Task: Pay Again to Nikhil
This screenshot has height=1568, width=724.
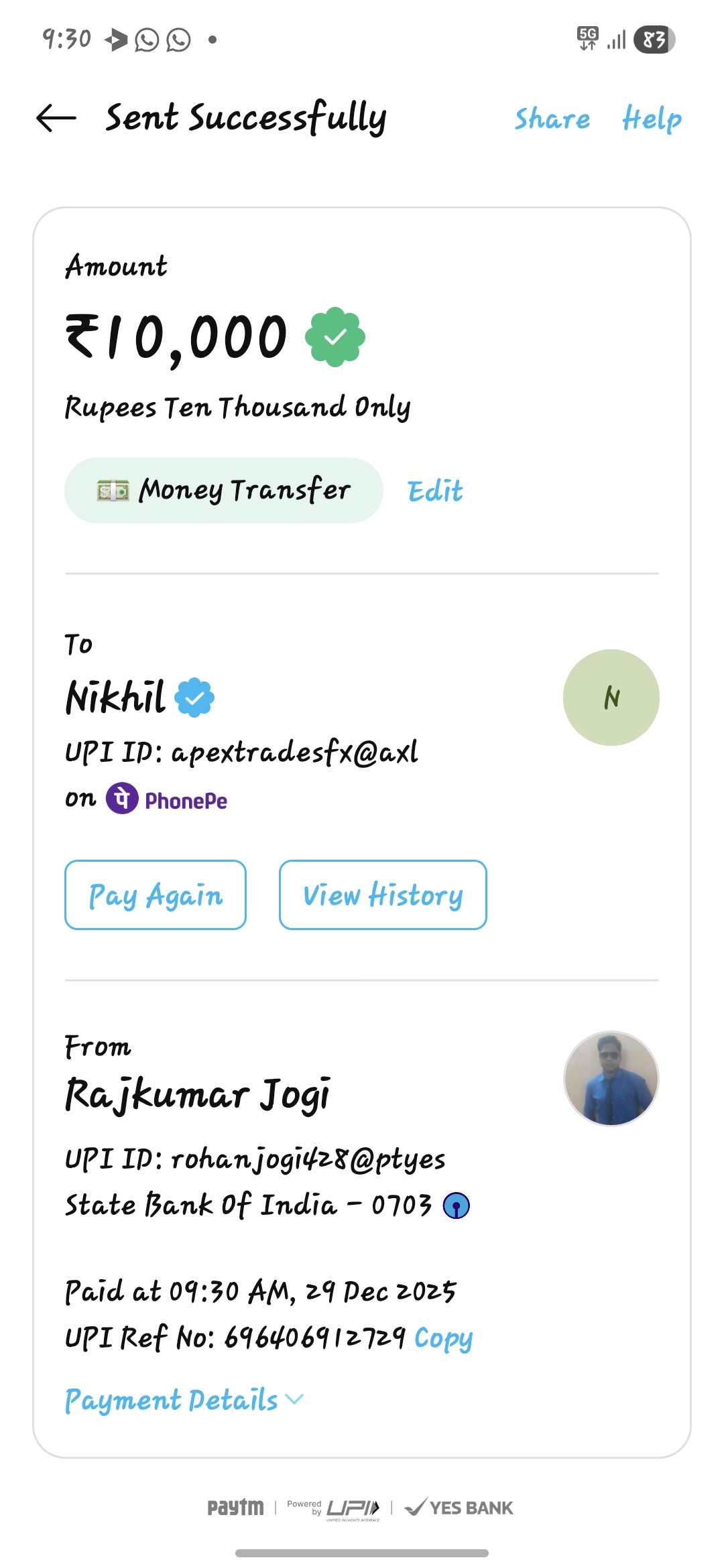Action: point(156,895)
